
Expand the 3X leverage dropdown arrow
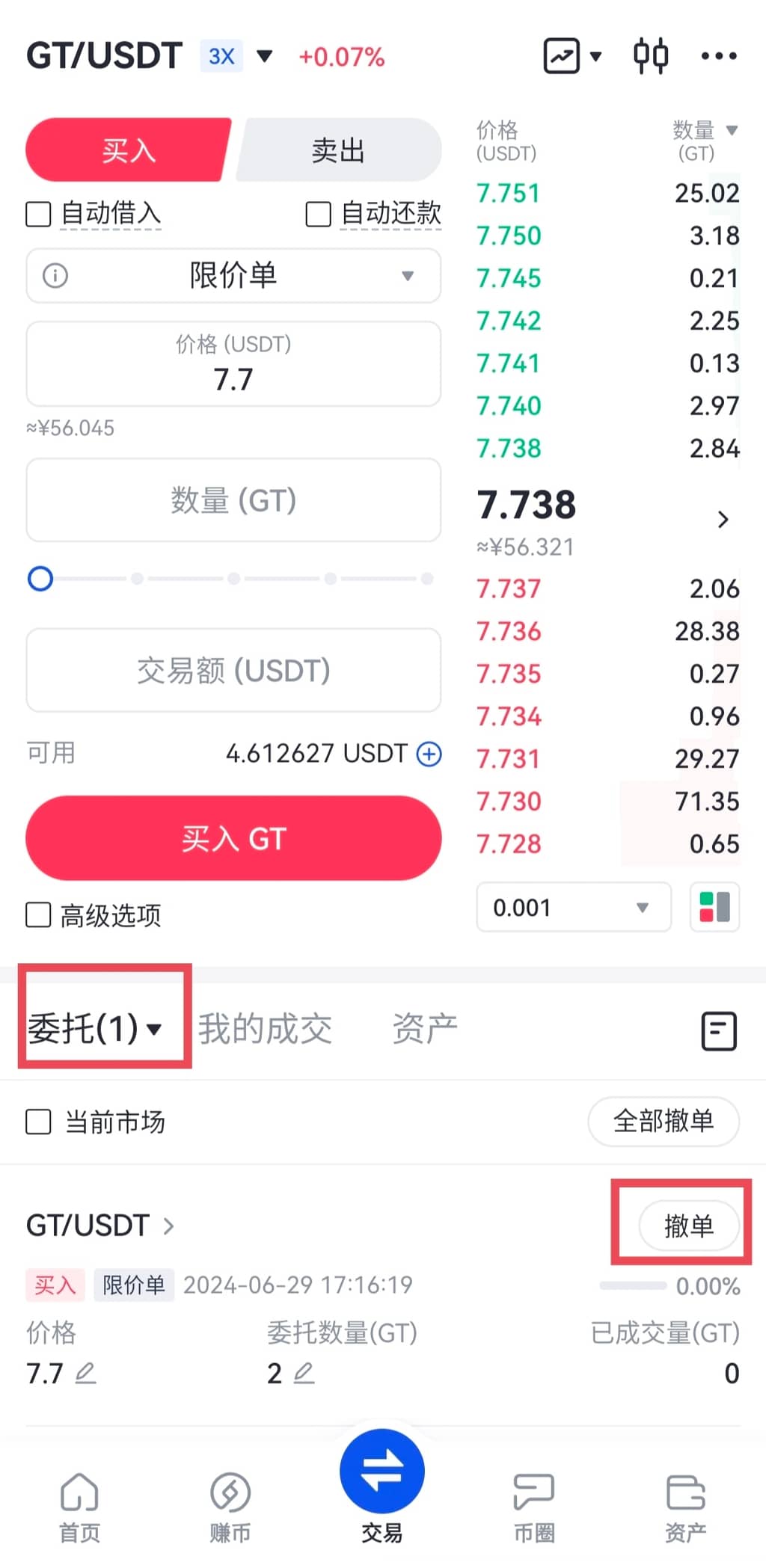click(x=263, y=55)
